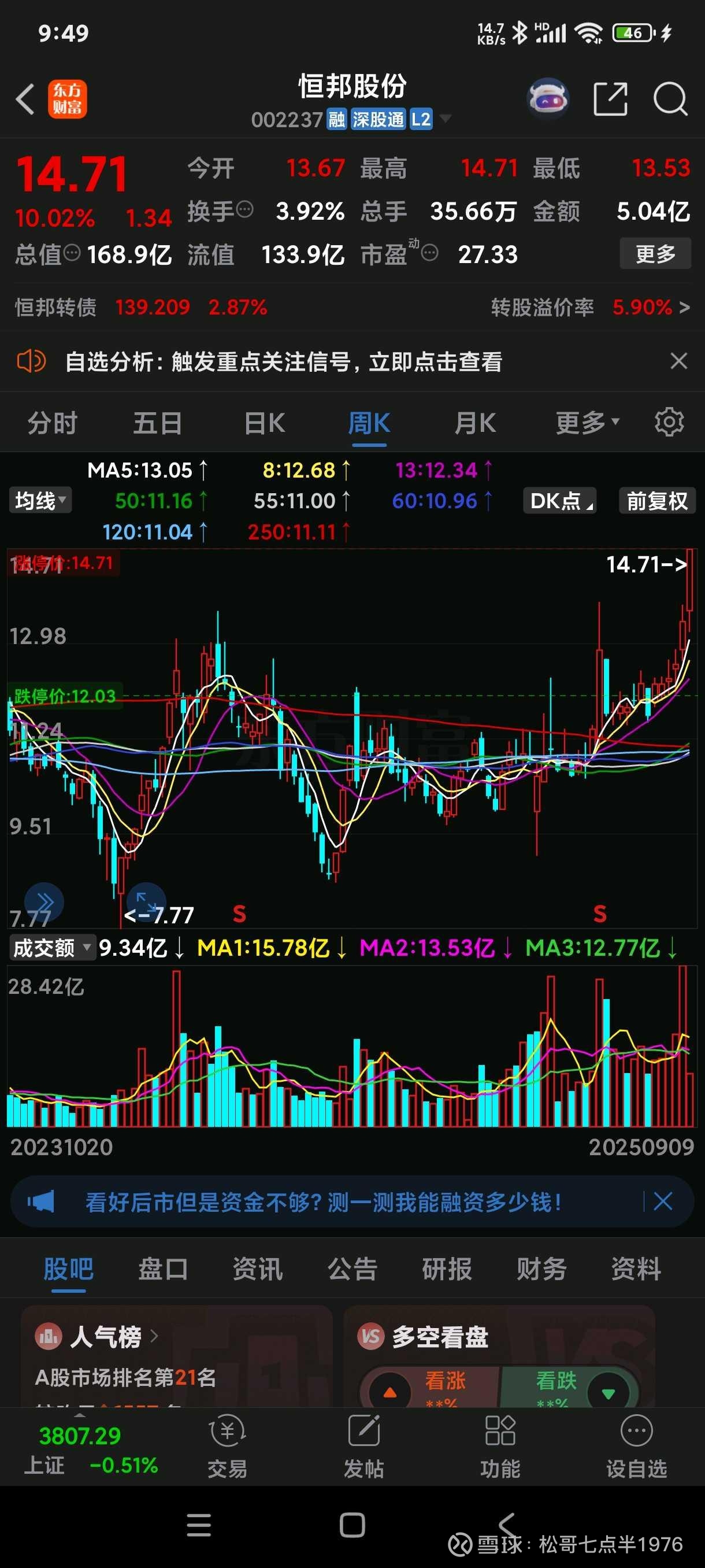705x1568 pixels.
Task: Switch to the 分时 chart tab
Action: click(x=53, y=423)
